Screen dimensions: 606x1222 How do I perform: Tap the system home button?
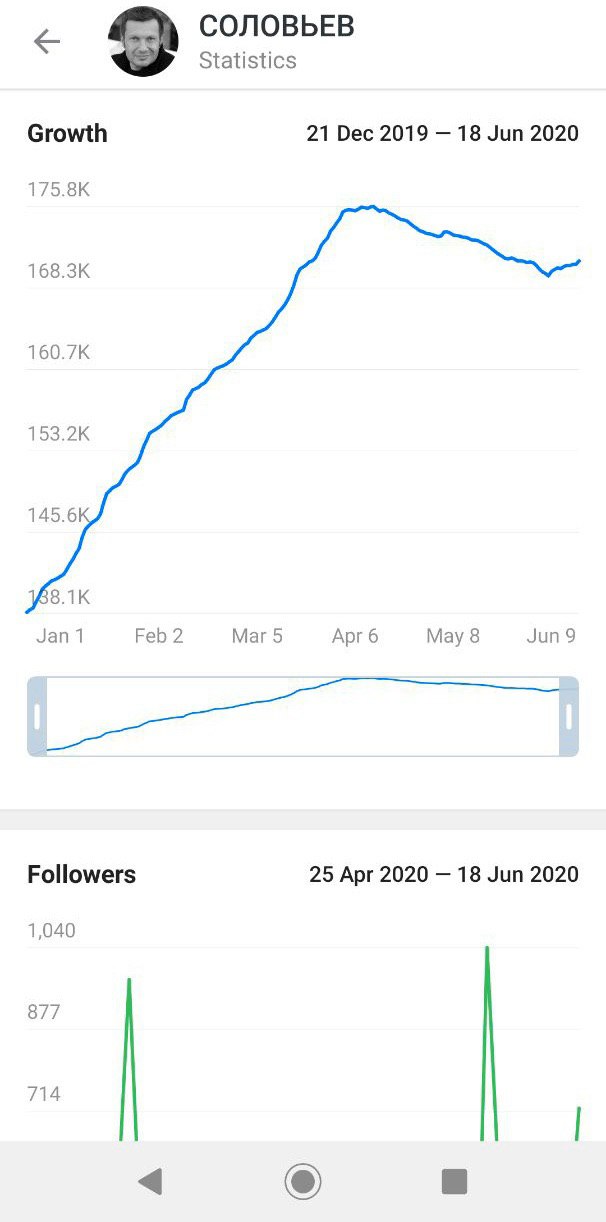click(302, 1181)
